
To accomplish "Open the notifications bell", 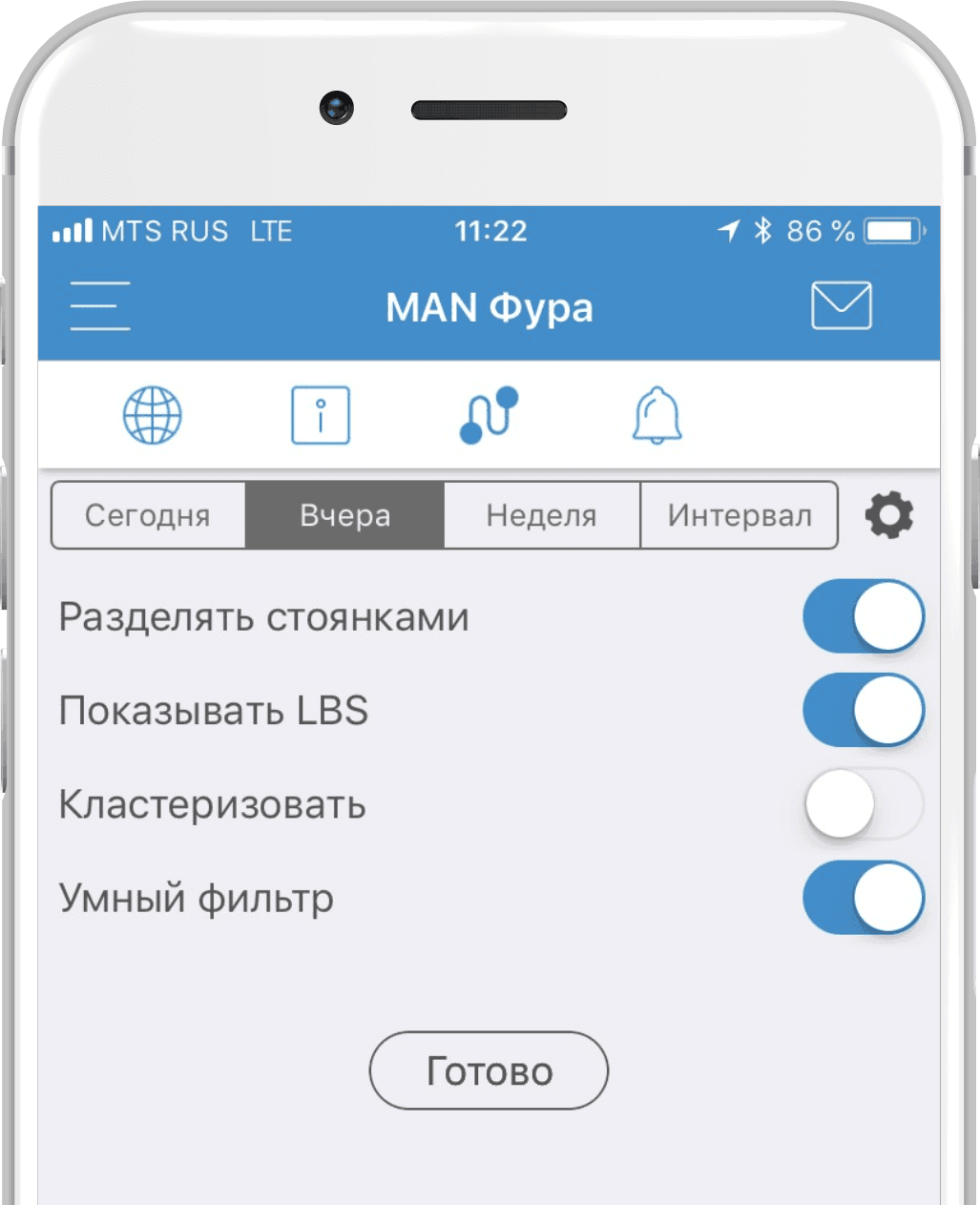I will click(x=657, y=416).
